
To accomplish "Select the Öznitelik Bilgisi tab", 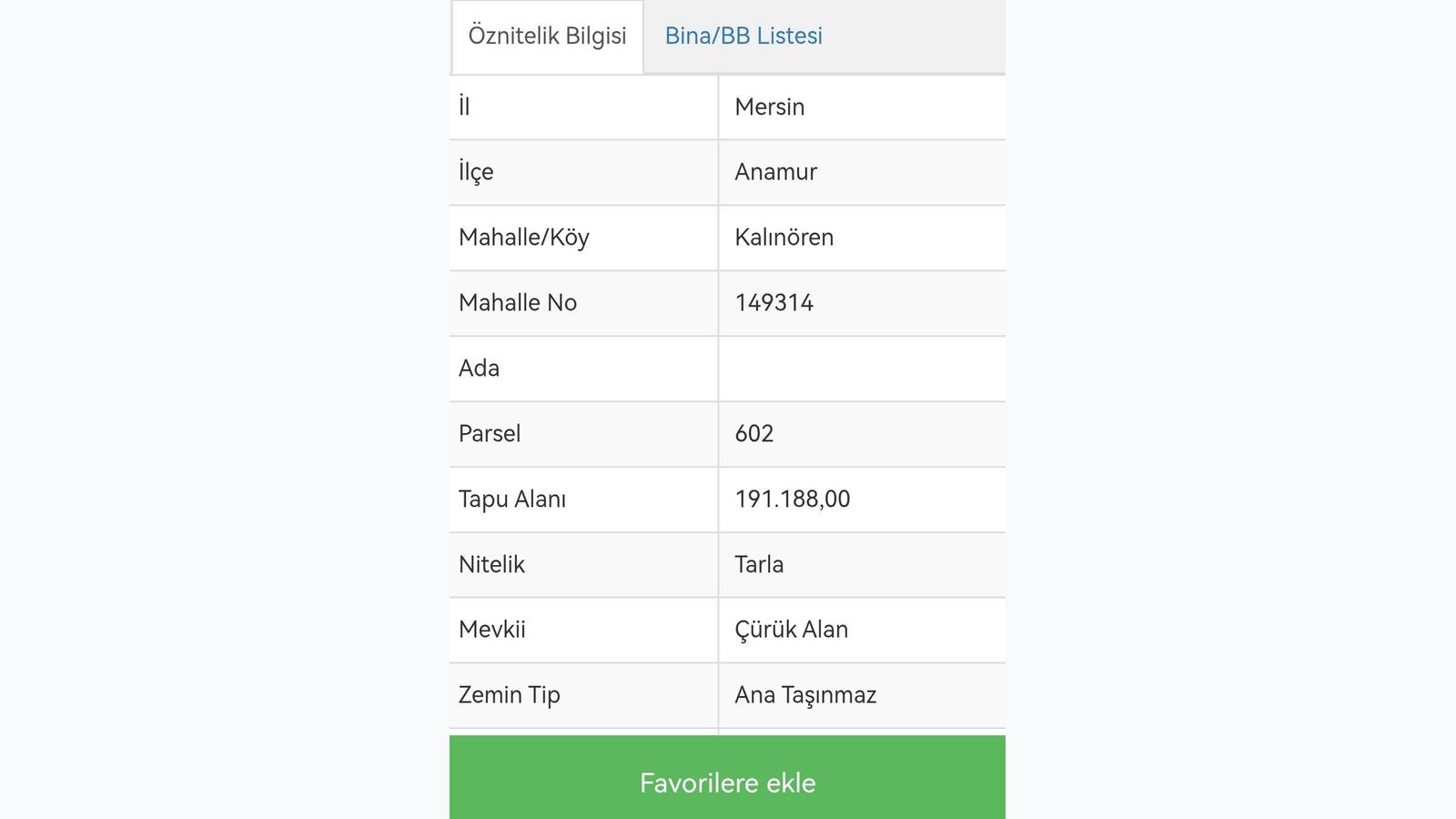I will 547,36.
